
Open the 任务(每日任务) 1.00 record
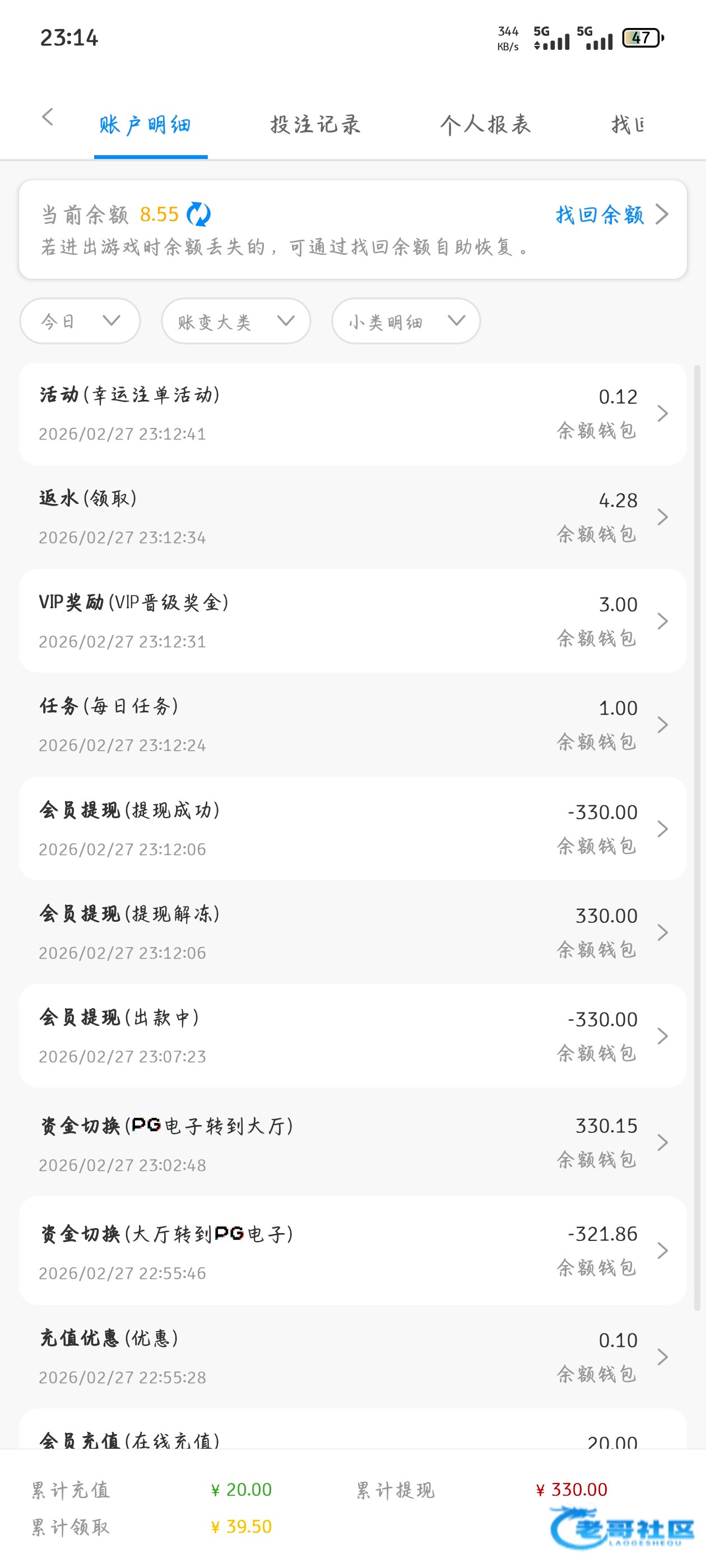click(x=352, y=725)
